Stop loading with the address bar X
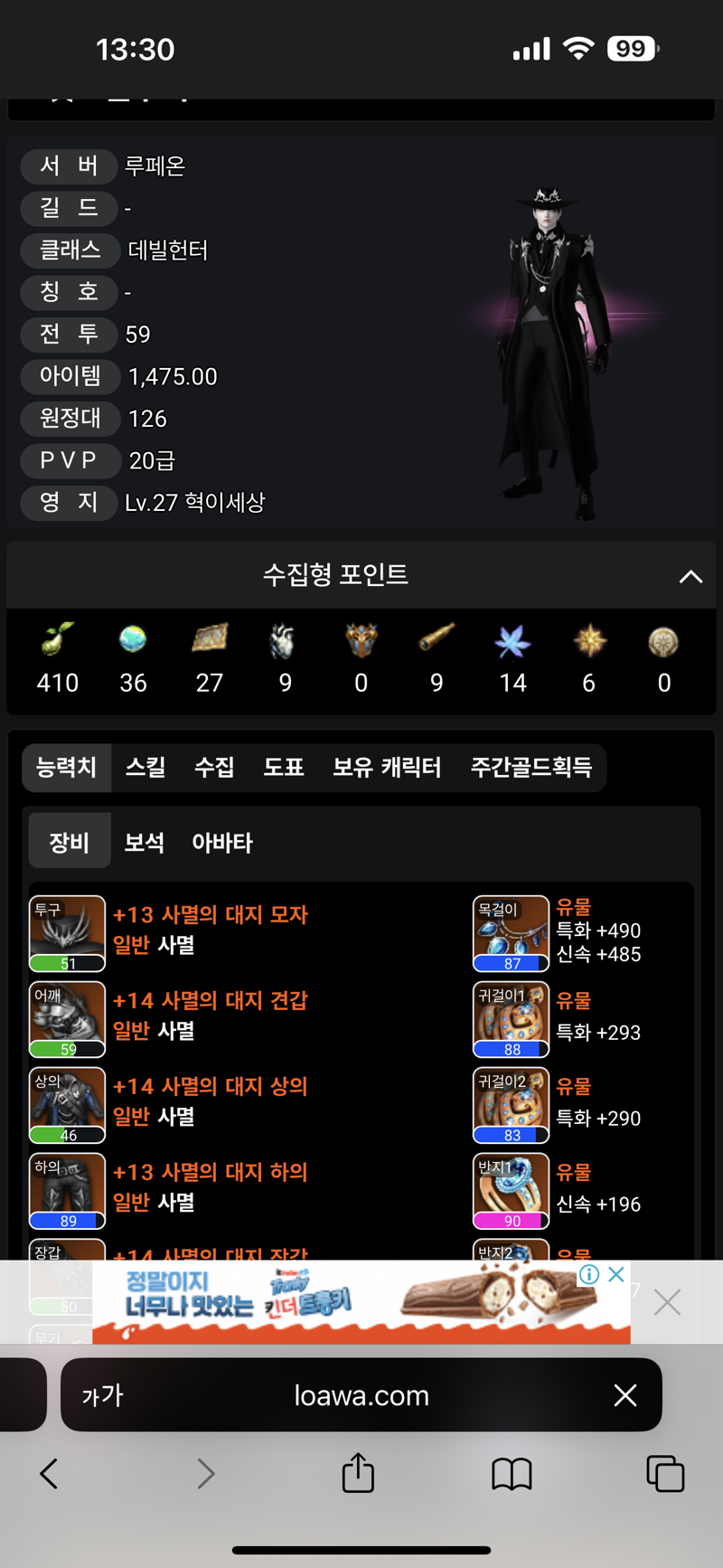The width and height of the screenshot is (723, 1568). (625, 1395)
